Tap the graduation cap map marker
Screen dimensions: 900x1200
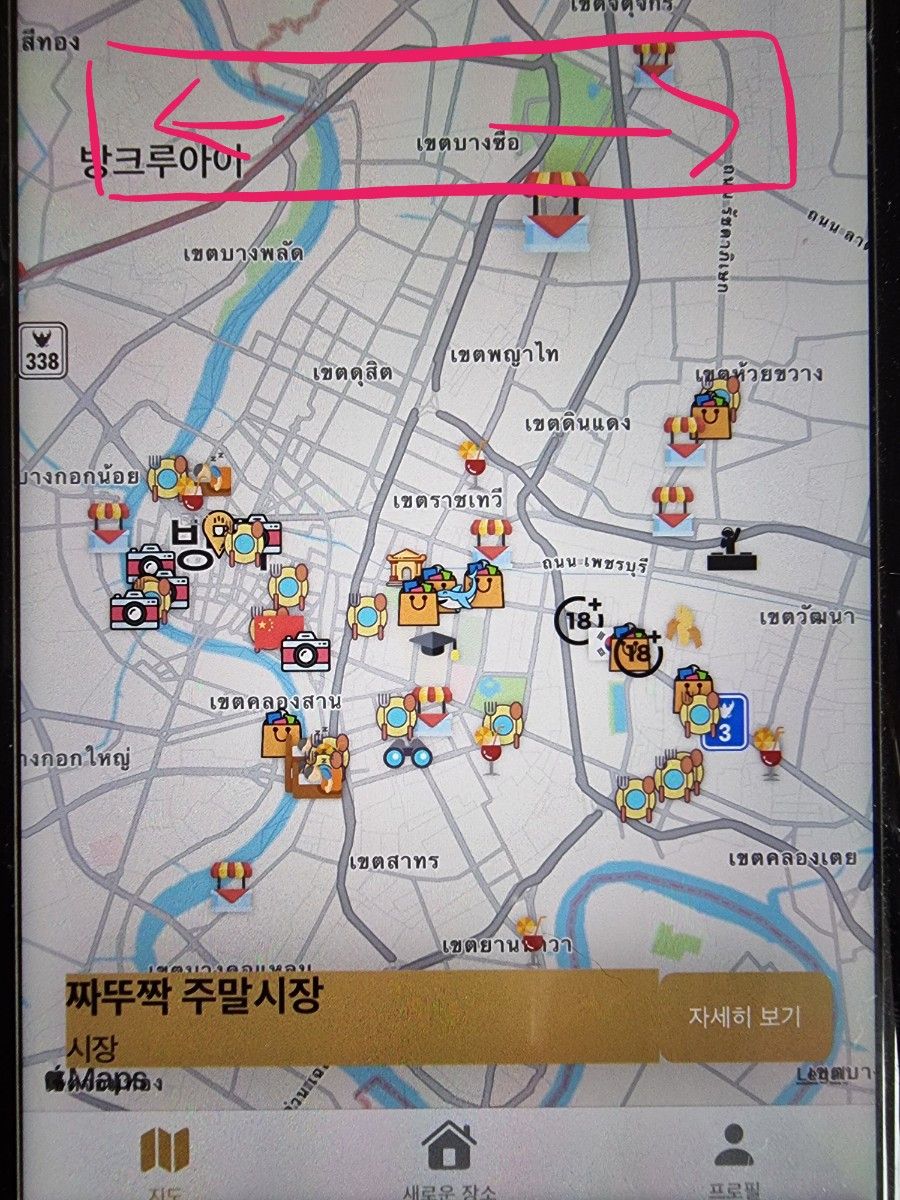(435, 645)
